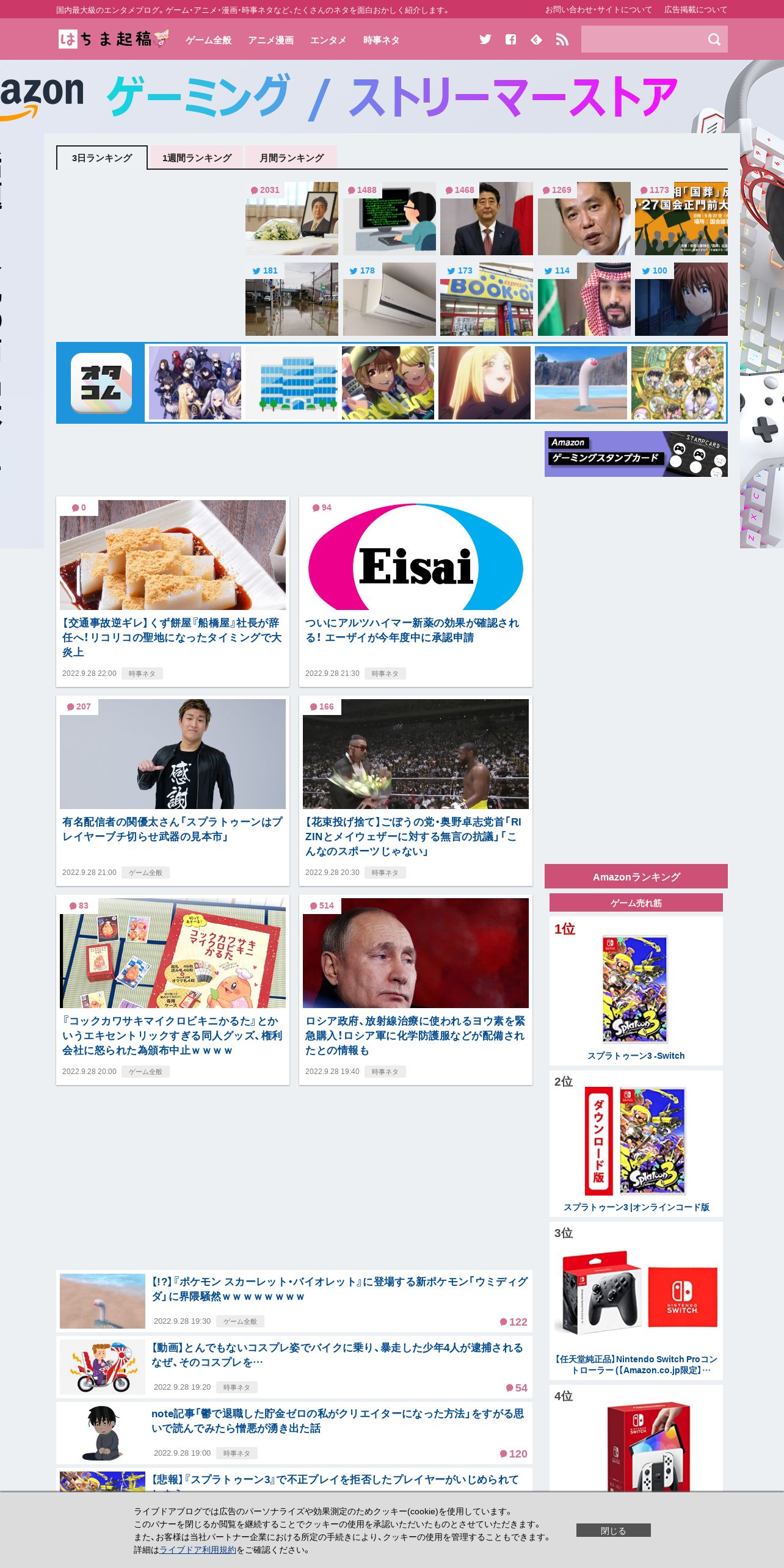This screenshot has height=1568, width=784.
Task: Open the お問い合わせ・サイトについて link
Action: (x=598, y=10)
